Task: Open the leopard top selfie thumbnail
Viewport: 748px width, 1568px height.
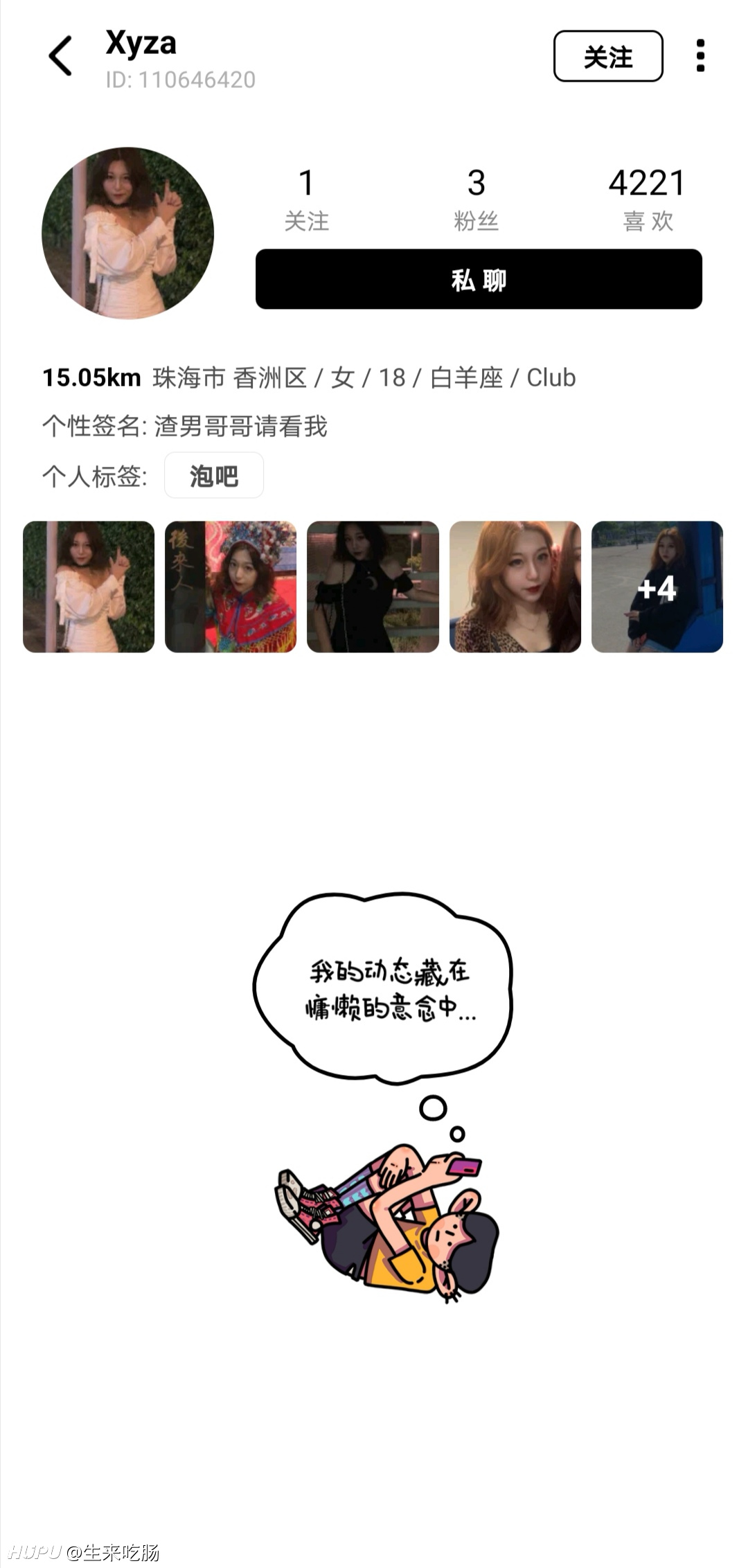Action: pos(515,587)
